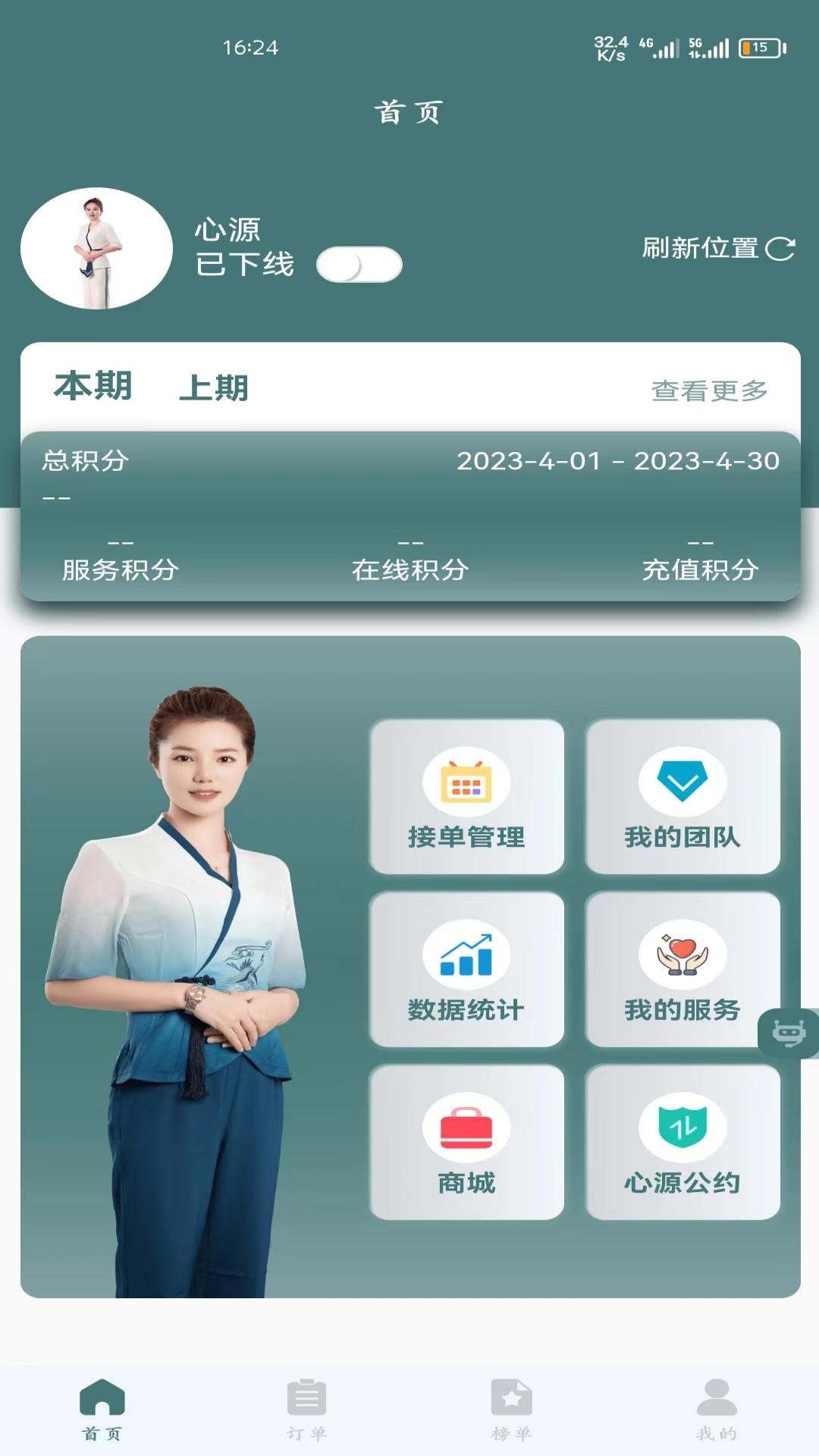Image resolution: width=819 pixels, height=1456 pixels.
Task: Open the floating robot assistant icon
Action: pos(789,1033)
